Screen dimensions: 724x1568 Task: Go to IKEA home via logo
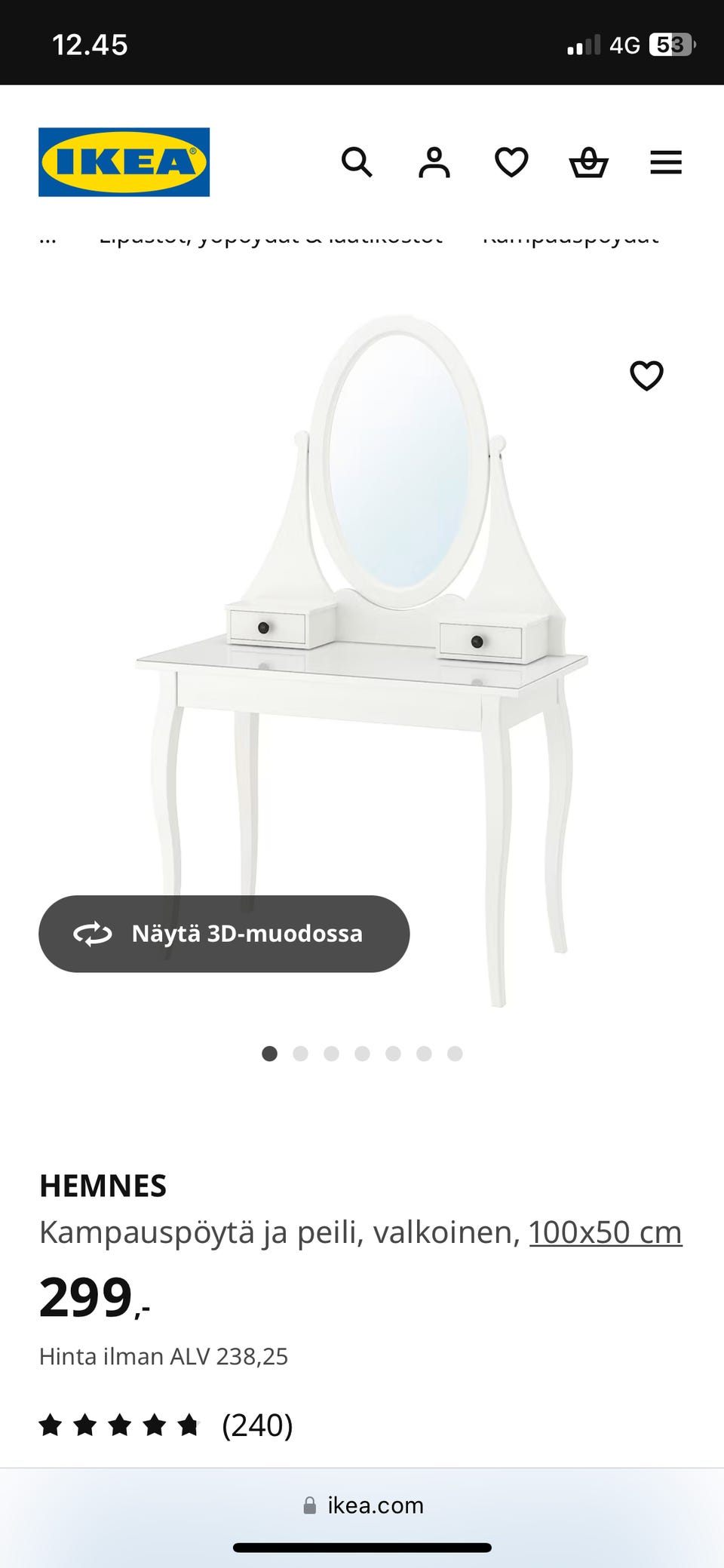[x=124, y=162]
